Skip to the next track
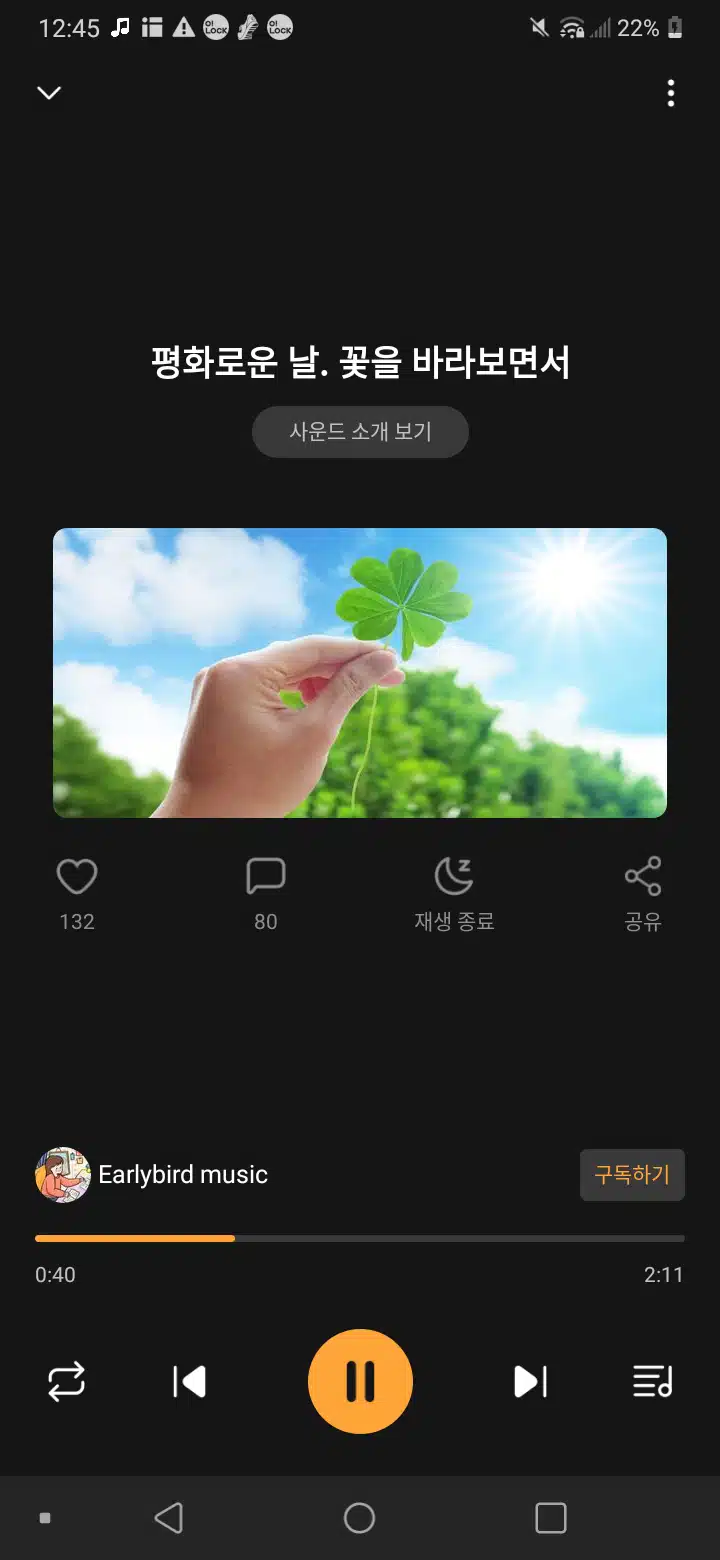The width and height of the screenshot is (720, 1560). click(530, 1382)
